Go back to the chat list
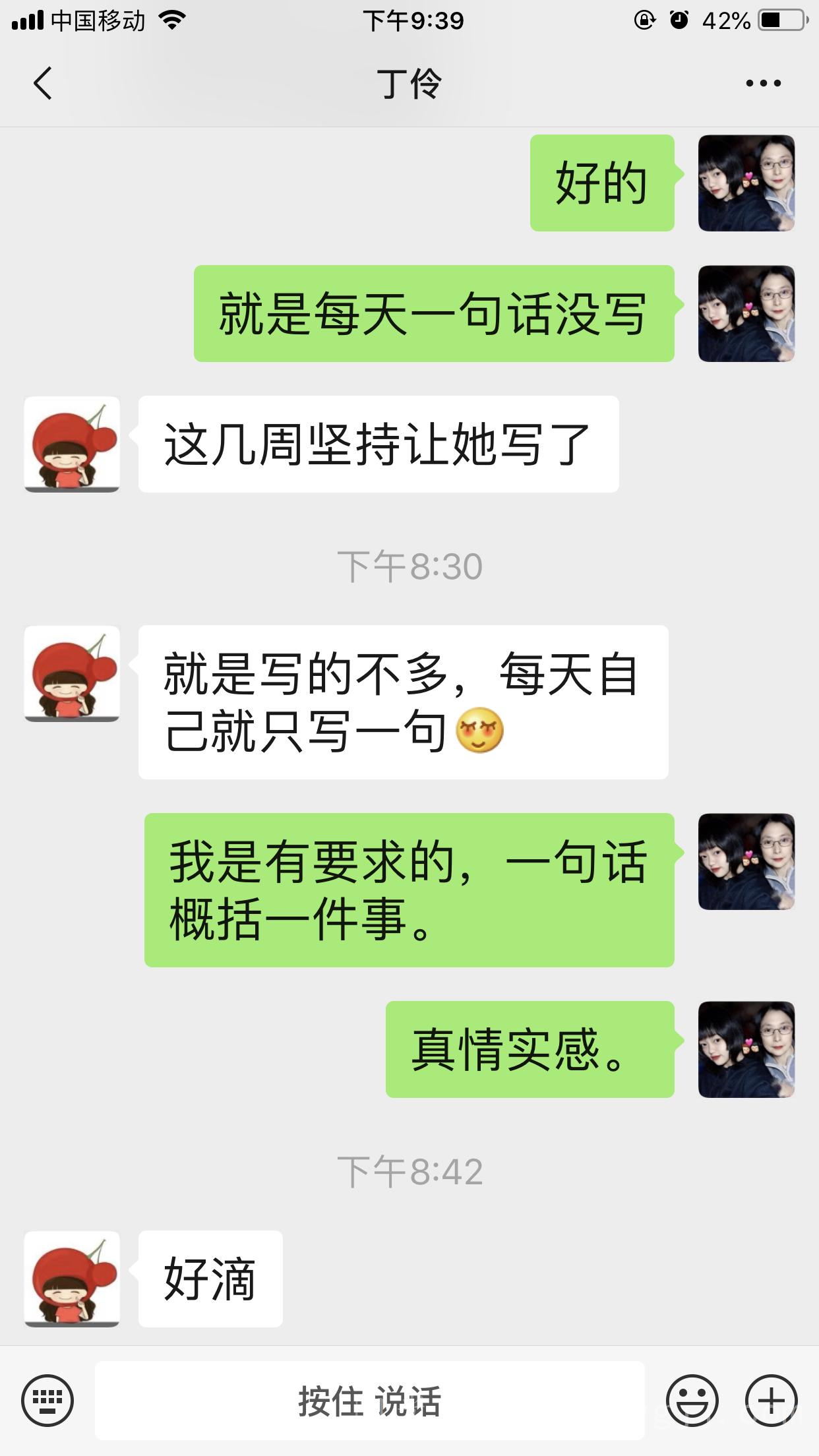The width and height of the screenshot is (819, 1456). (x=42, y=84)
